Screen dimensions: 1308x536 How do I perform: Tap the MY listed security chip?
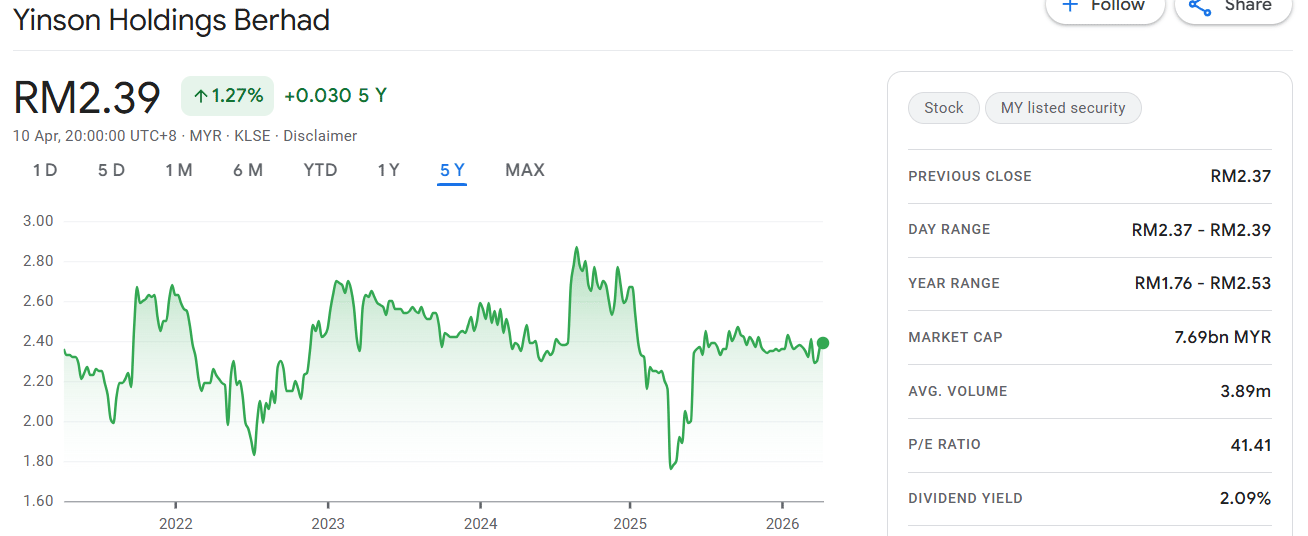point(1063,108)
